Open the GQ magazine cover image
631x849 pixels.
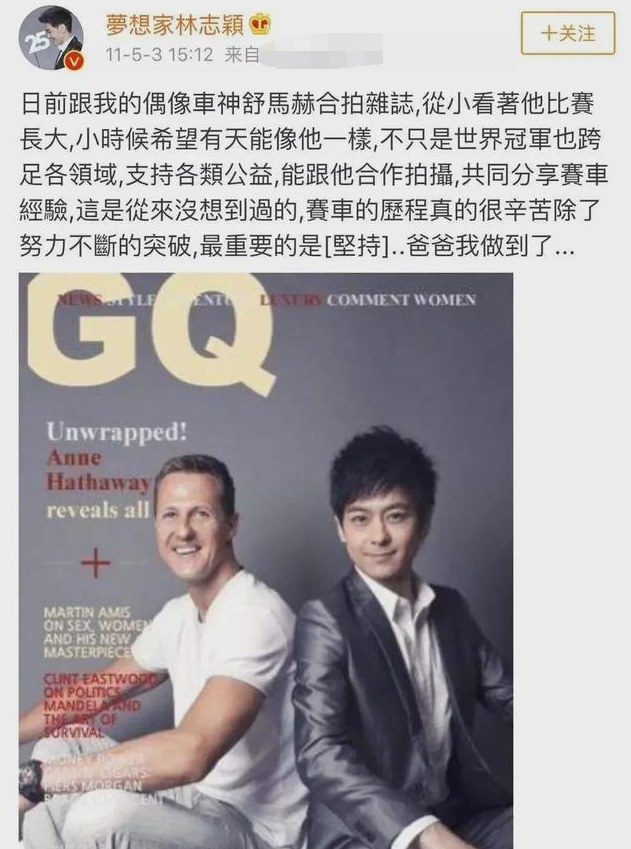[266, 560]
